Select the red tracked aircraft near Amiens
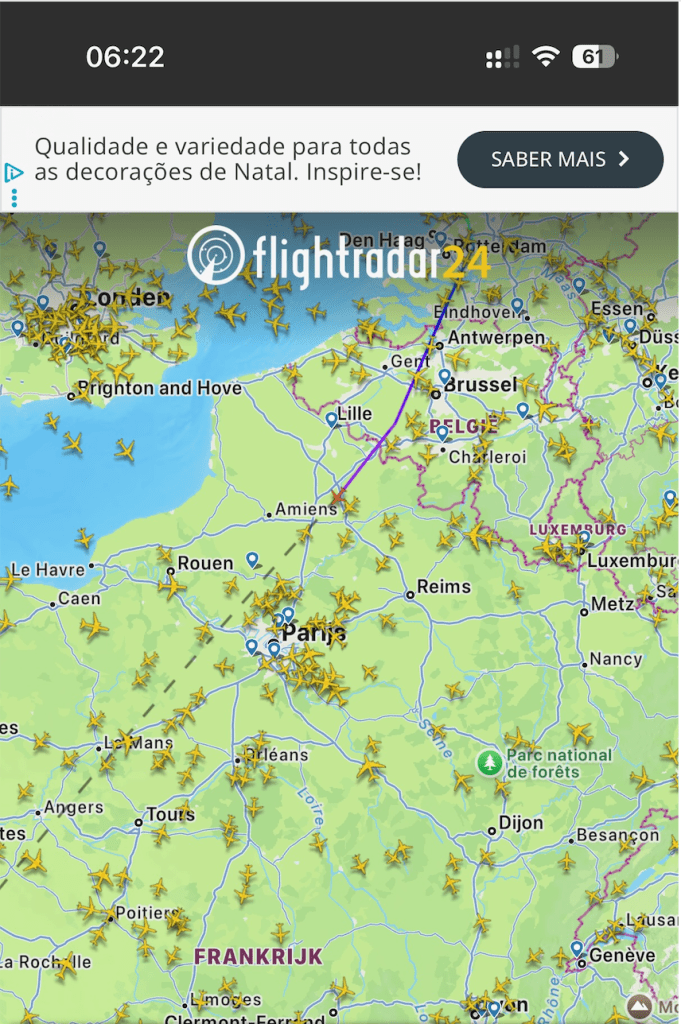681x1024 pixels. pos(339,494)
